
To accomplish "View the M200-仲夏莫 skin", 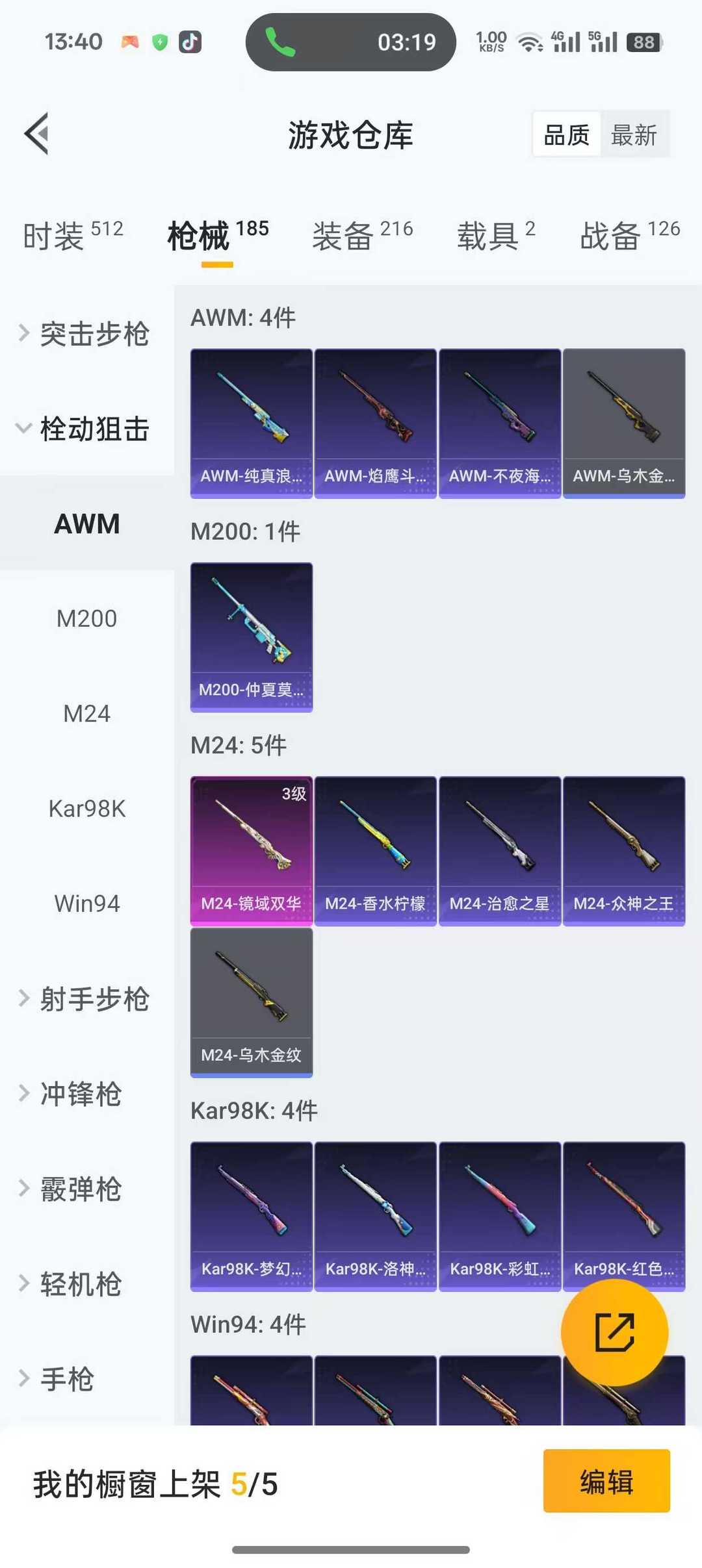I will 251,637.
